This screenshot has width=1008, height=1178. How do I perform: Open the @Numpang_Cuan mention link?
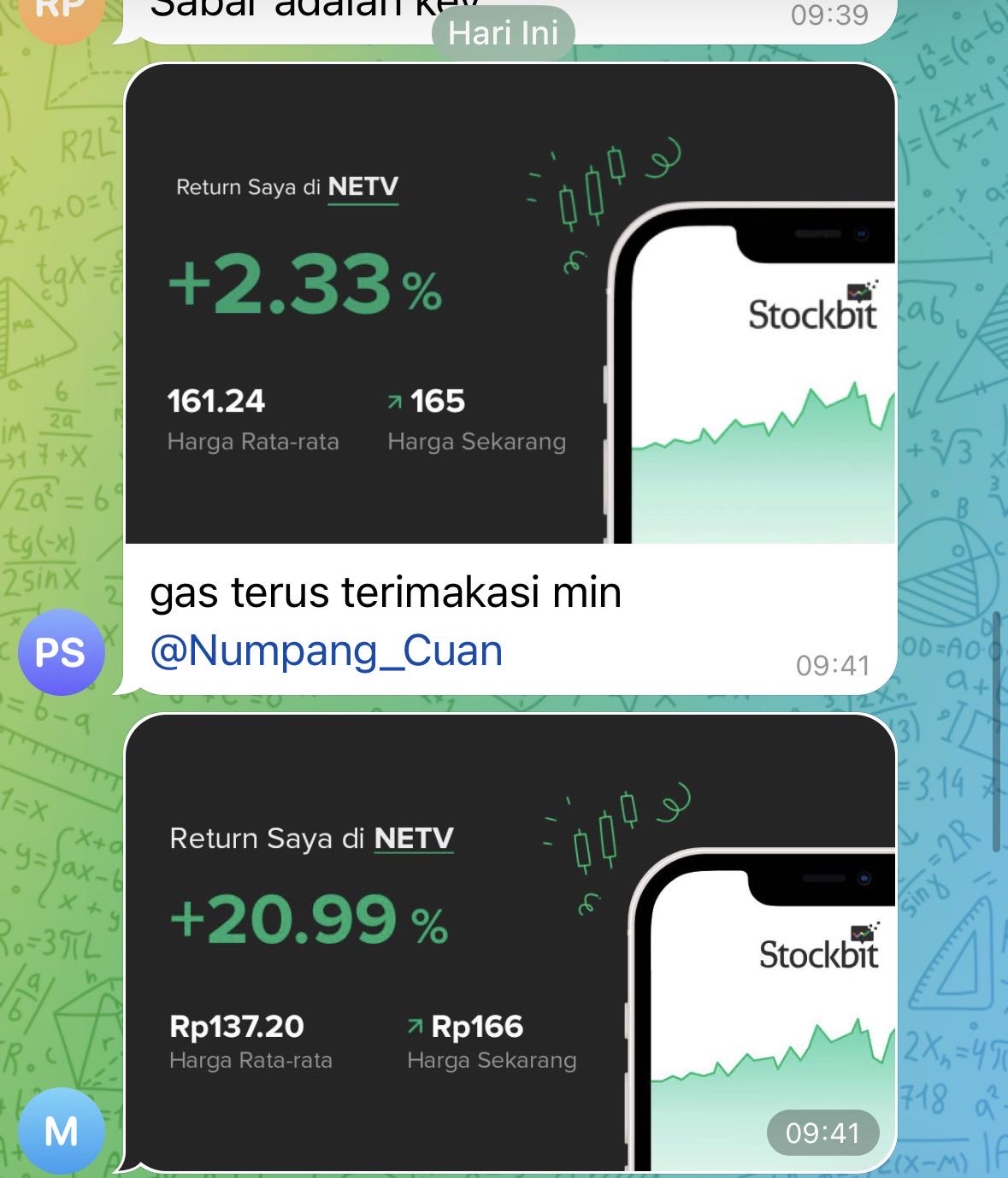tap(326, 651)
